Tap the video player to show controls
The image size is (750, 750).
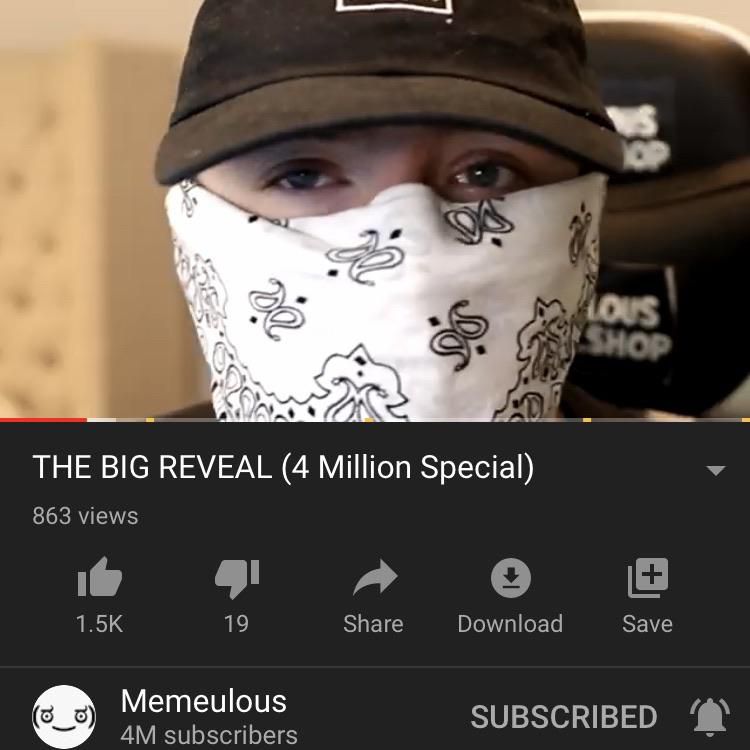375,210
